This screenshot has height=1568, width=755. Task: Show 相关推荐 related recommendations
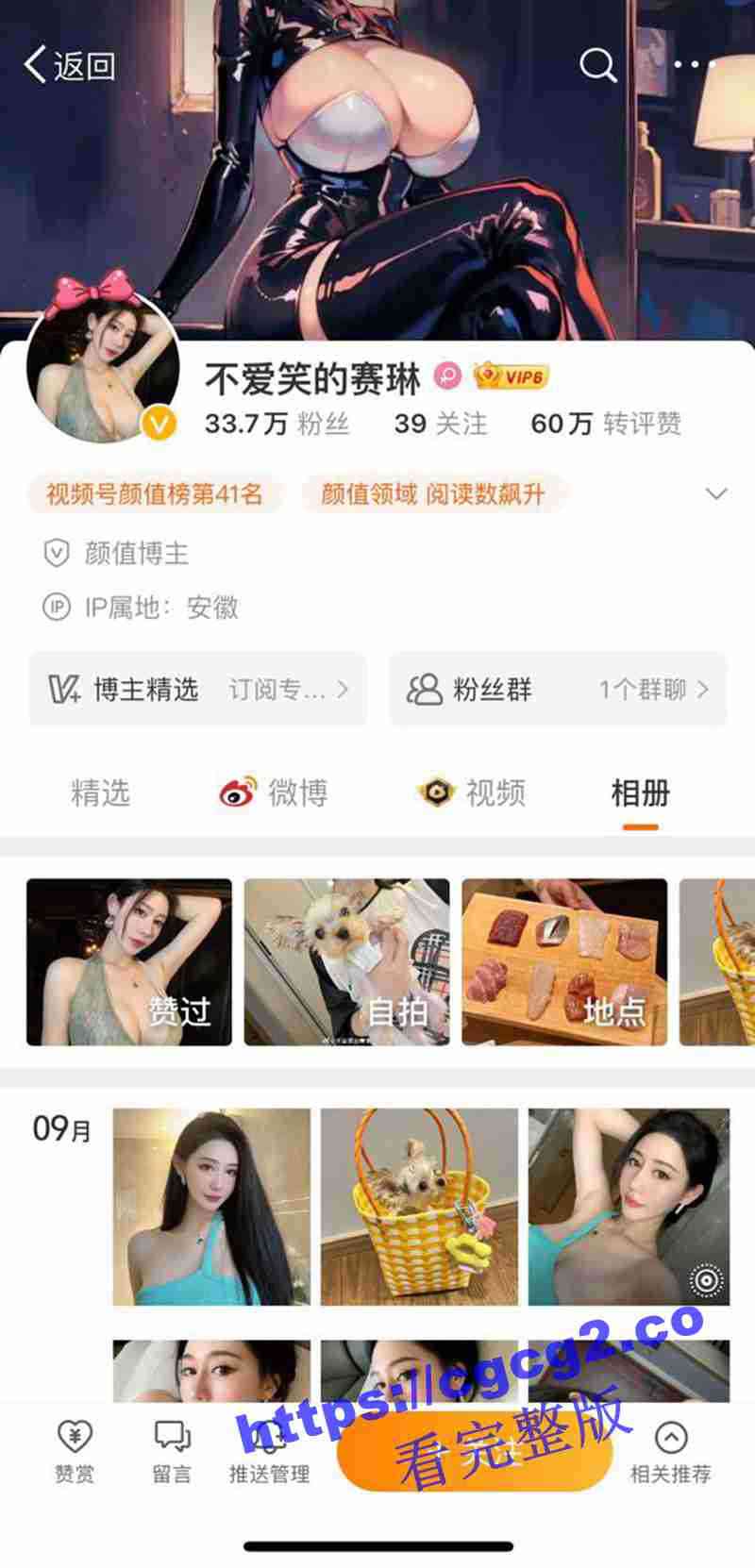pos(670,1451)
